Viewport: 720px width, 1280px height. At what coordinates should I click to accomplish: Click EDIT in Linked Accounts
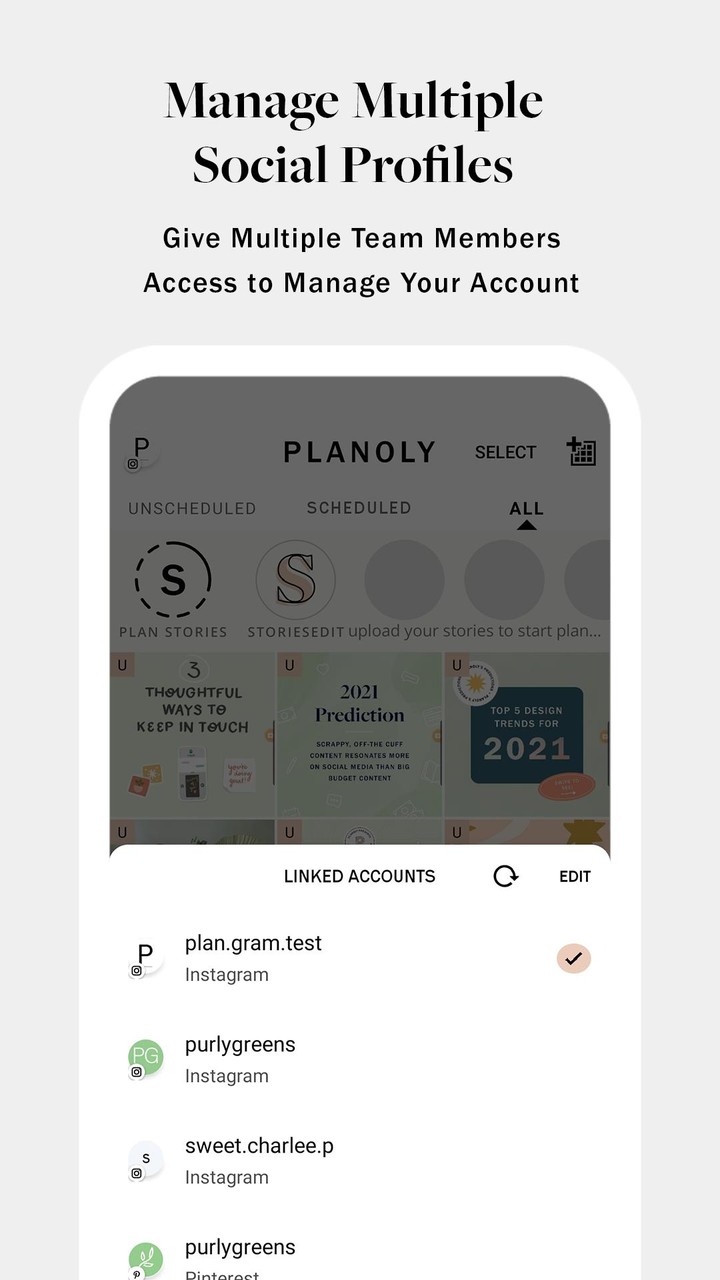point(575,876)
